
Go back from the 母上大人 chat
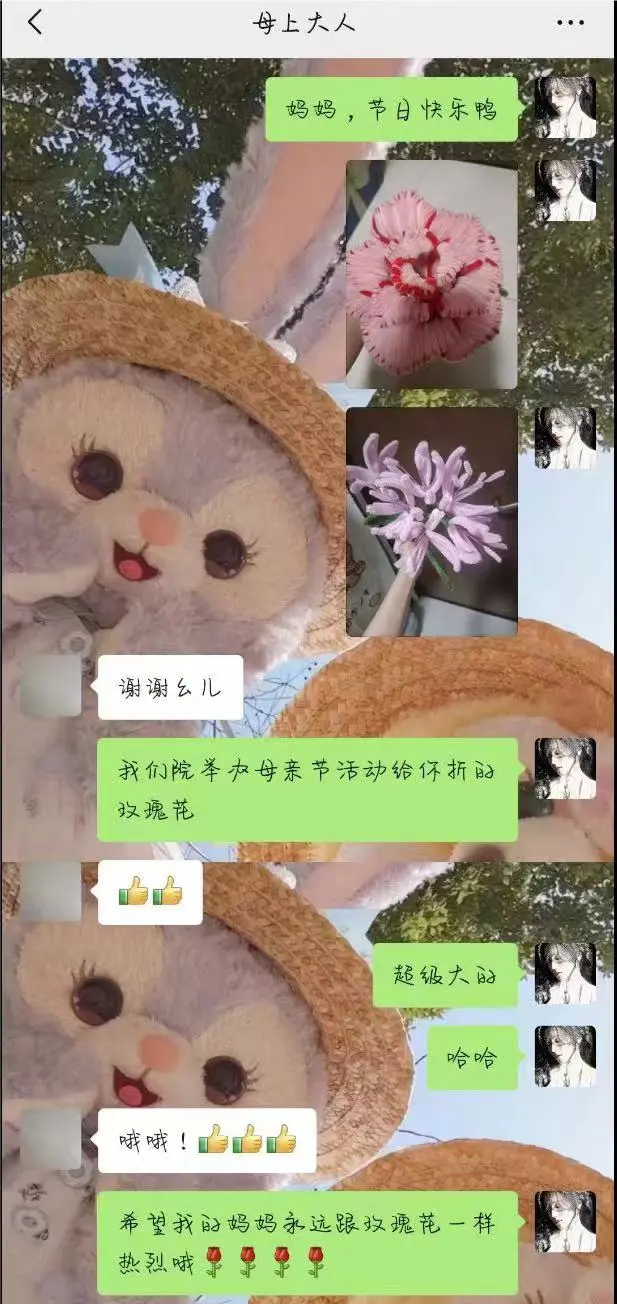(36, 23)
